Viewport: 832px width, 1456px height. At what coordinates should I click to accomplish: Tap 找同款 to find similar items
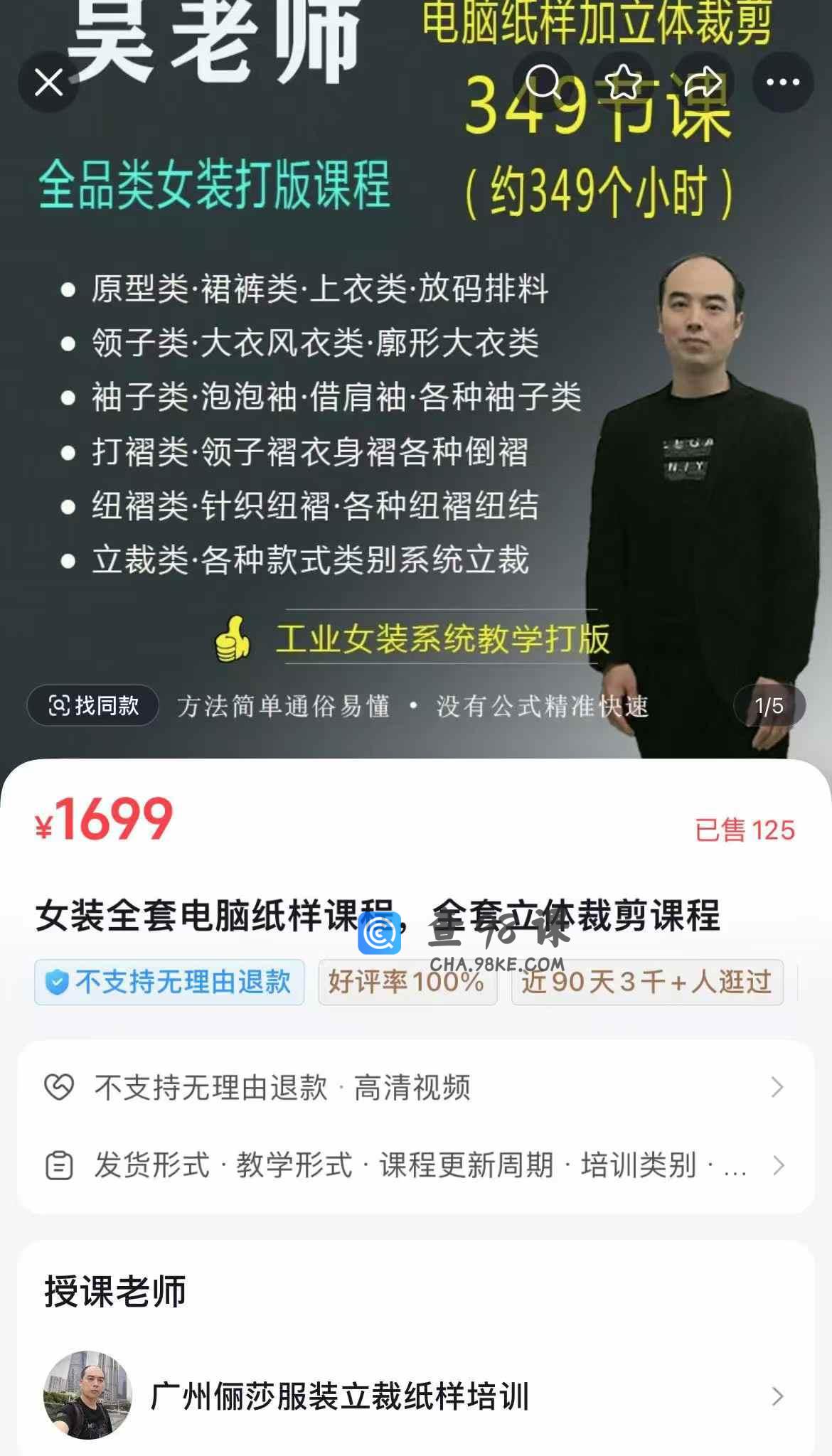pos(93,705)
